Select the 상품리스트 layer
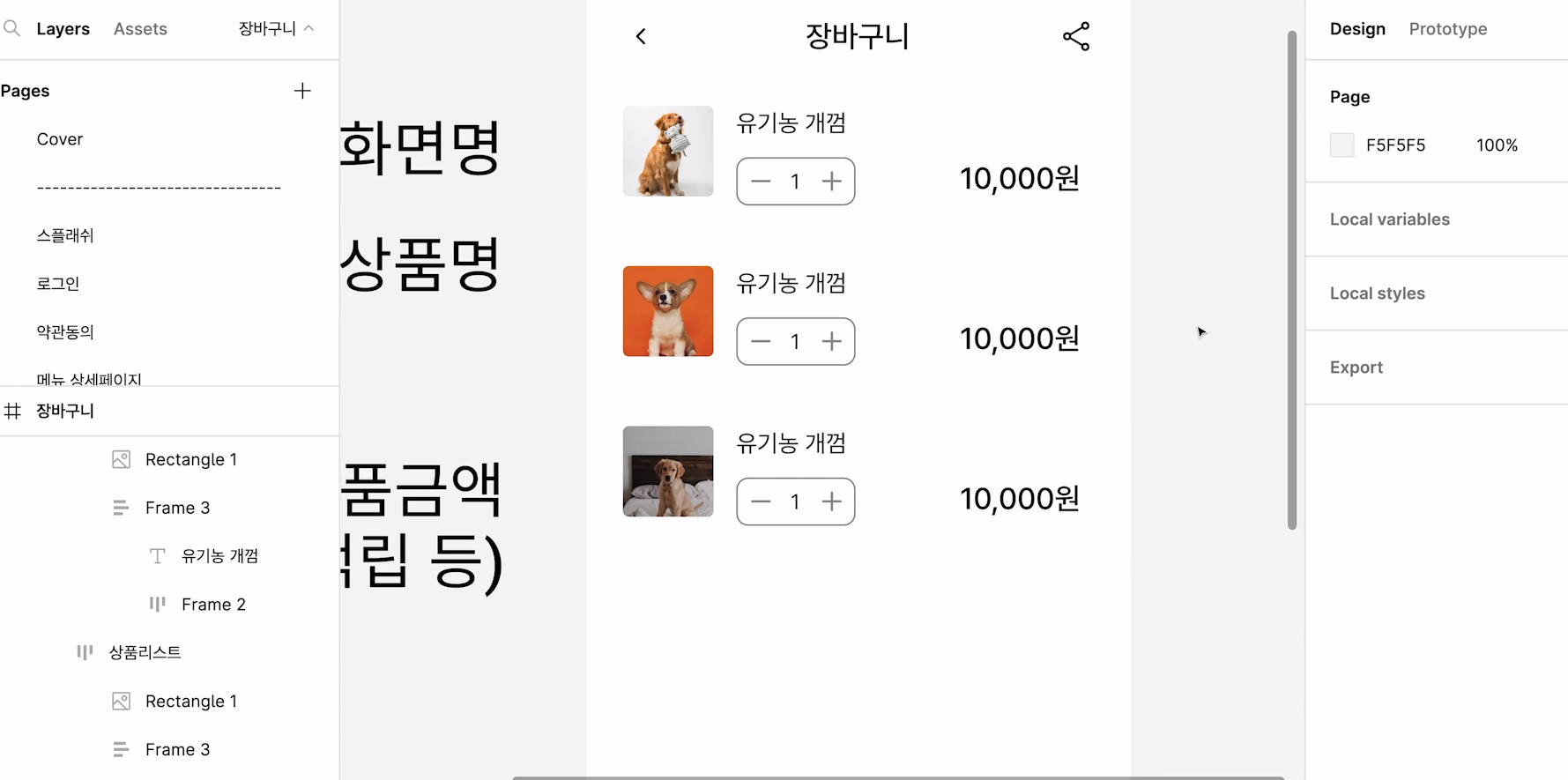 pos(145,652)
